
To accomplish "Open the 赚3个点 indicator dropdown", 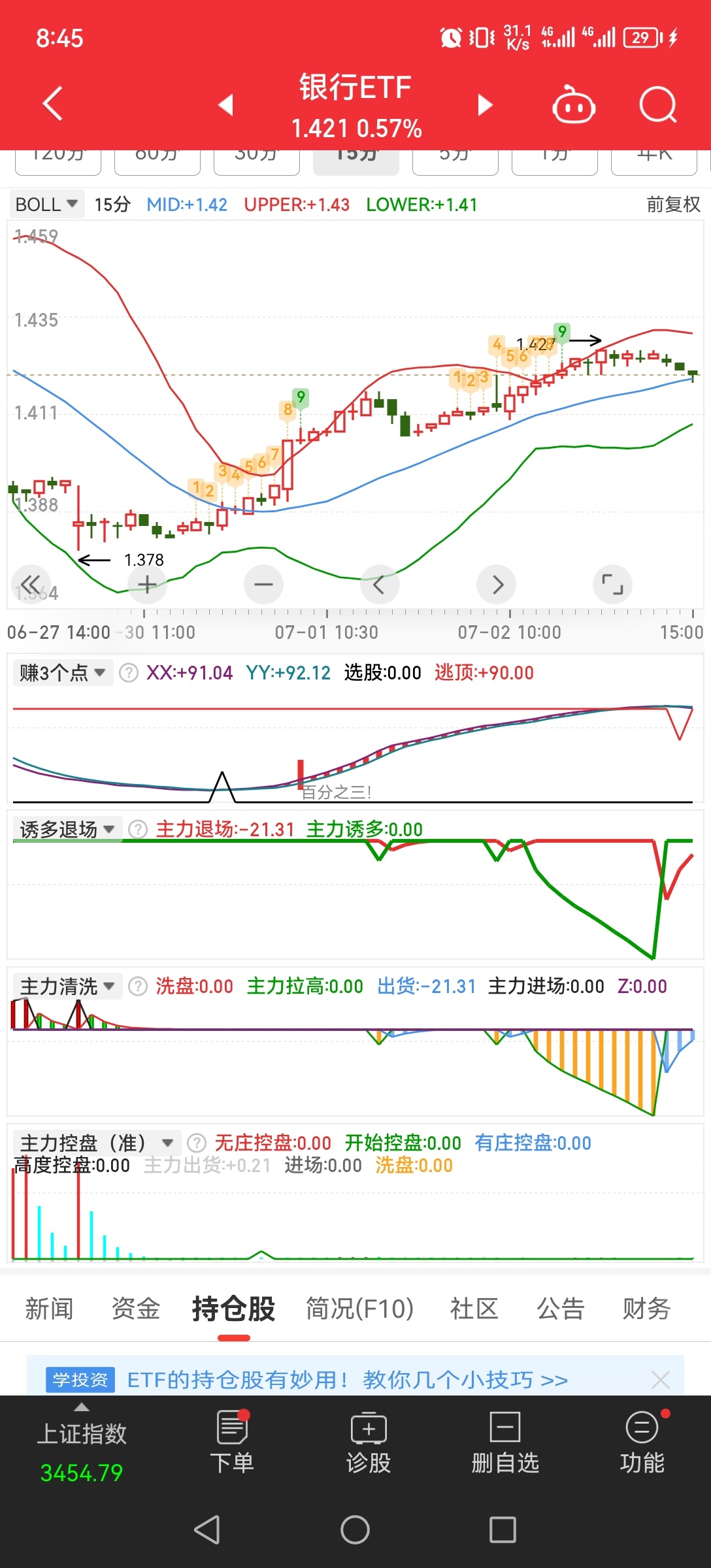I will click(x=63, y=672).
